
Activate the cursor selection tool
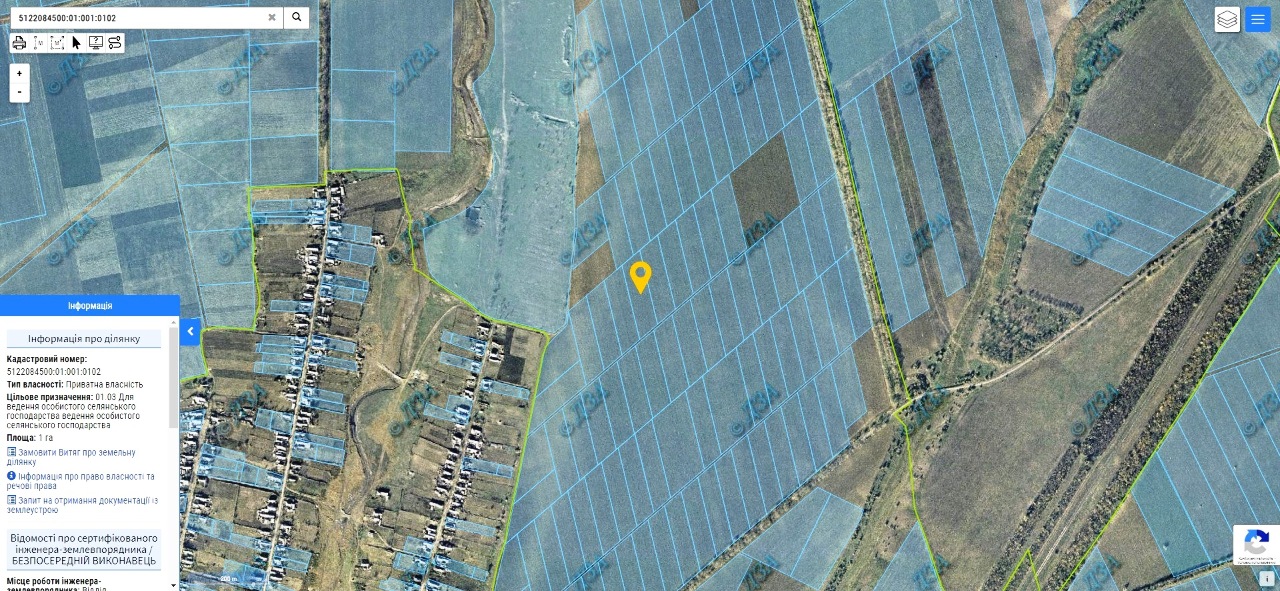pyautogui.click(x=76, y=43)
